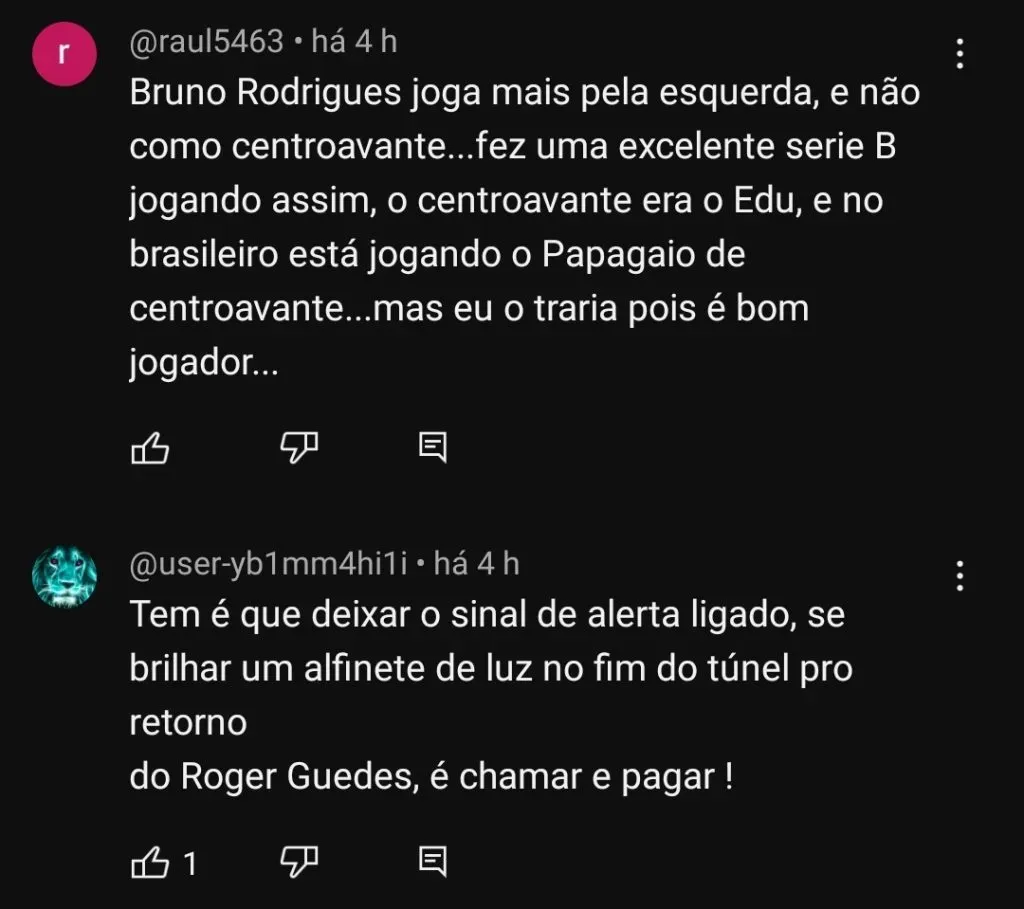
Task: Reply to @raul5463's comment
Action: (432, 449)
